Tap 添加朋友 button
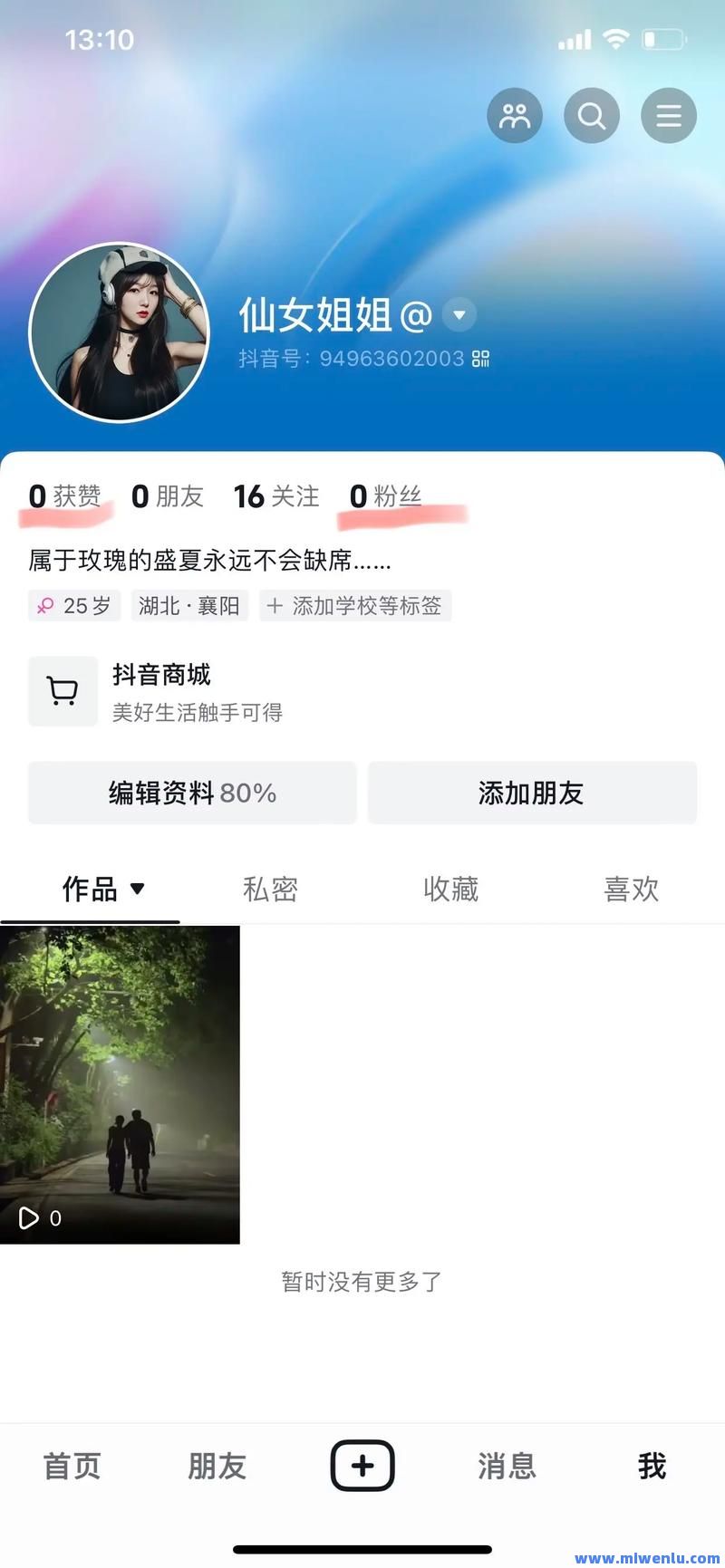725x1568 pixels. (x=532, y=793)
